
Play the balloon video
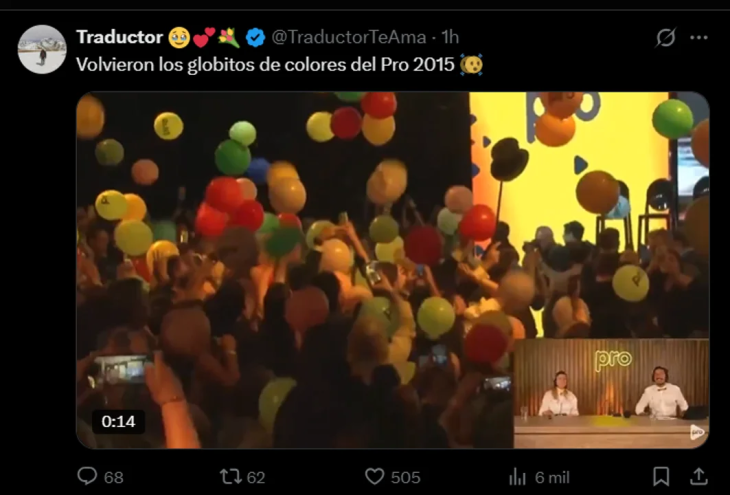coord(392,270)
